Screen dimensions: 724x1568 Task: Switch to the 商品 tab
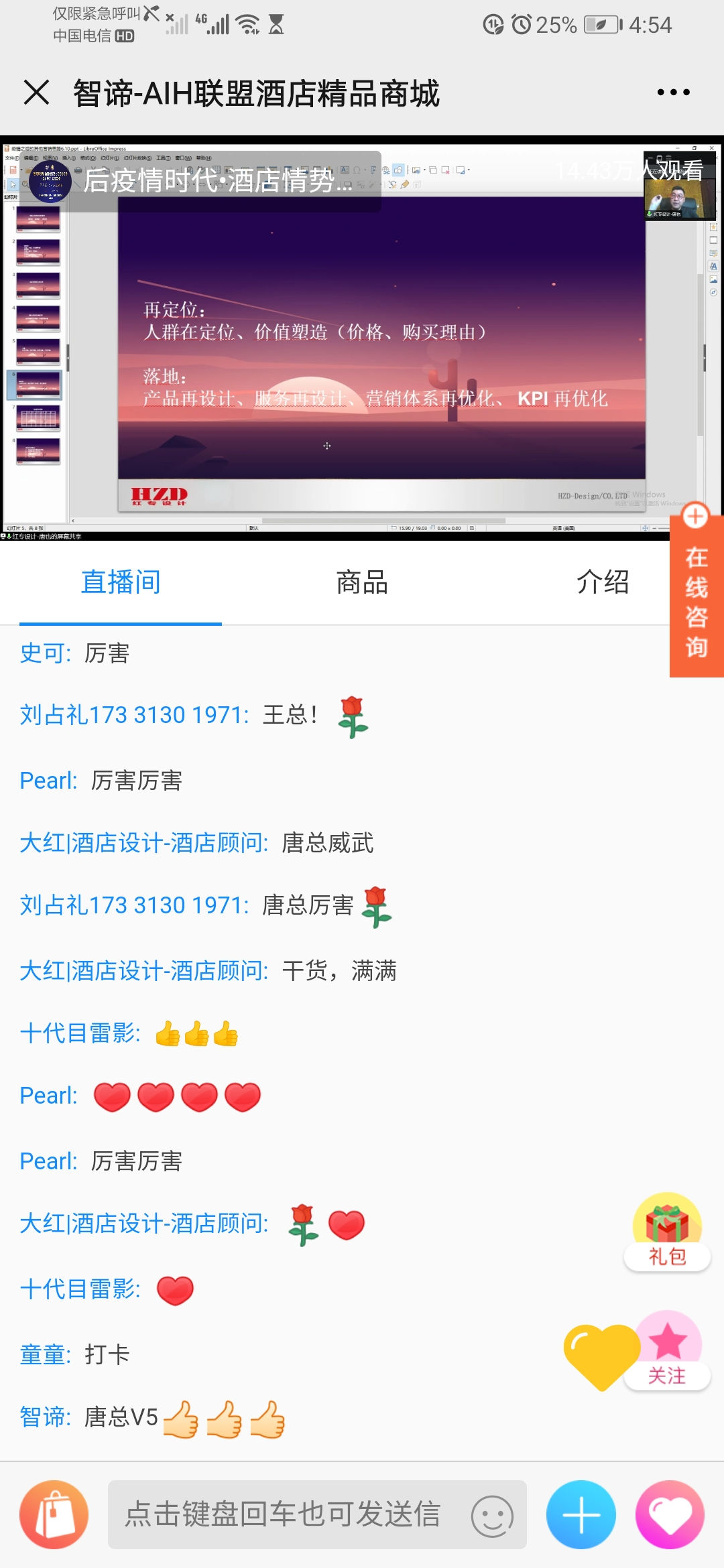coord(362,582)
